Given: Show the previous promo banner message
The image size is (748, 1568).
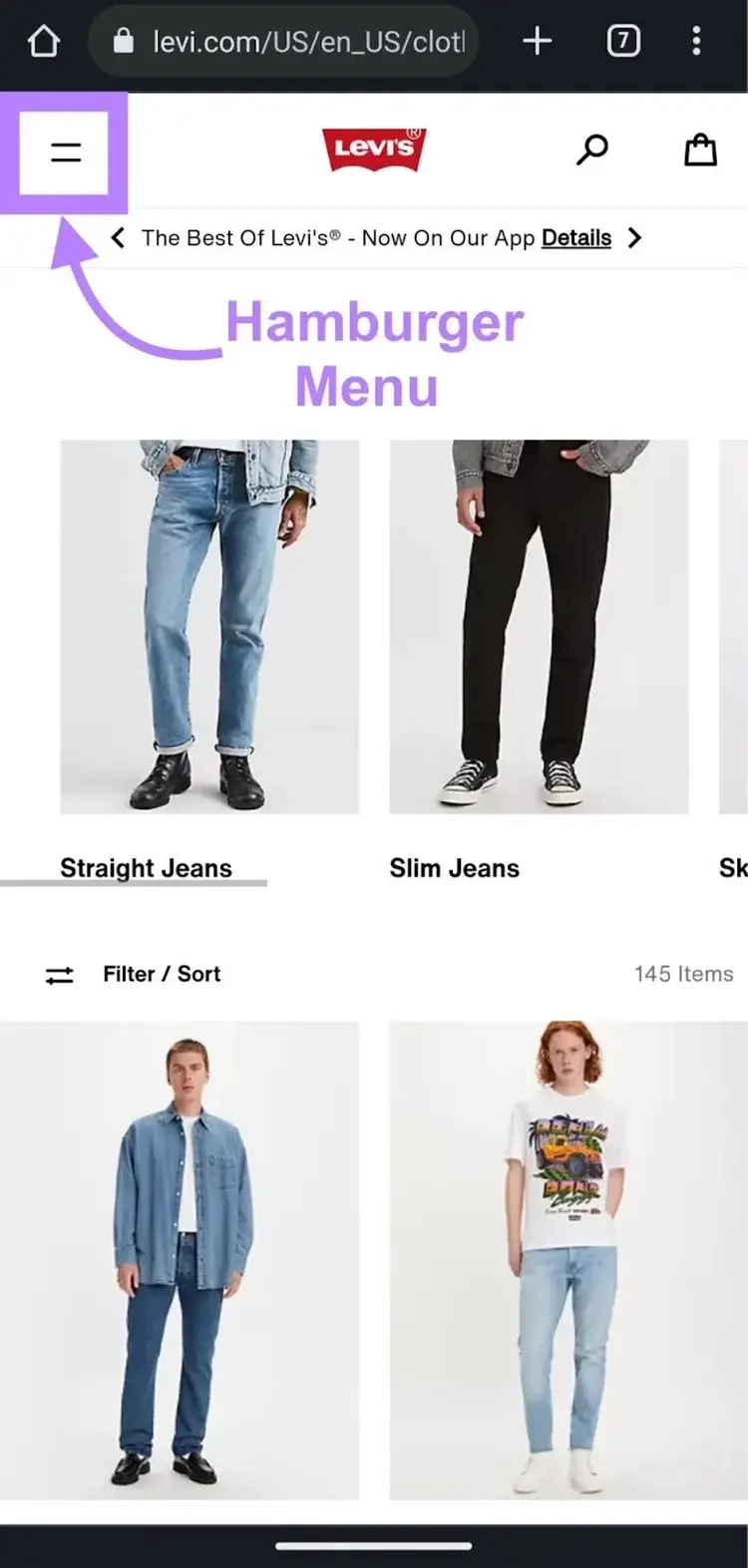Looking at the screenshot, I should pos(118,238).
